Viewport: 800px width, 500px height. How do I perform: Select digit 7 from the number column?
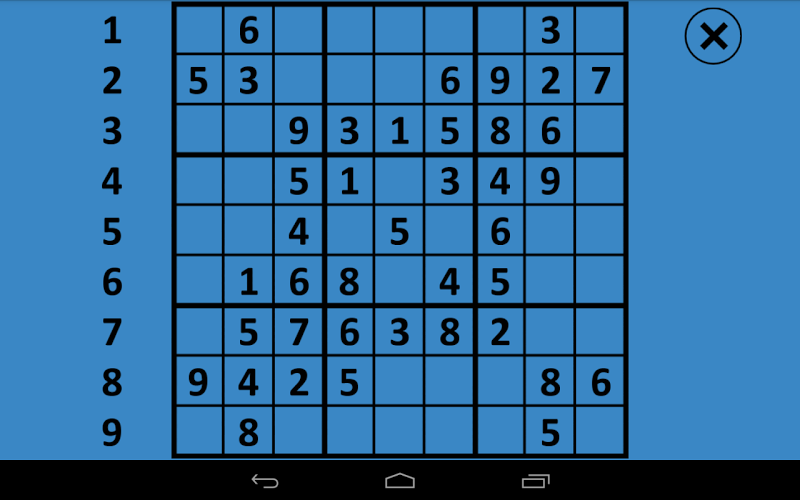click(112, 332)
